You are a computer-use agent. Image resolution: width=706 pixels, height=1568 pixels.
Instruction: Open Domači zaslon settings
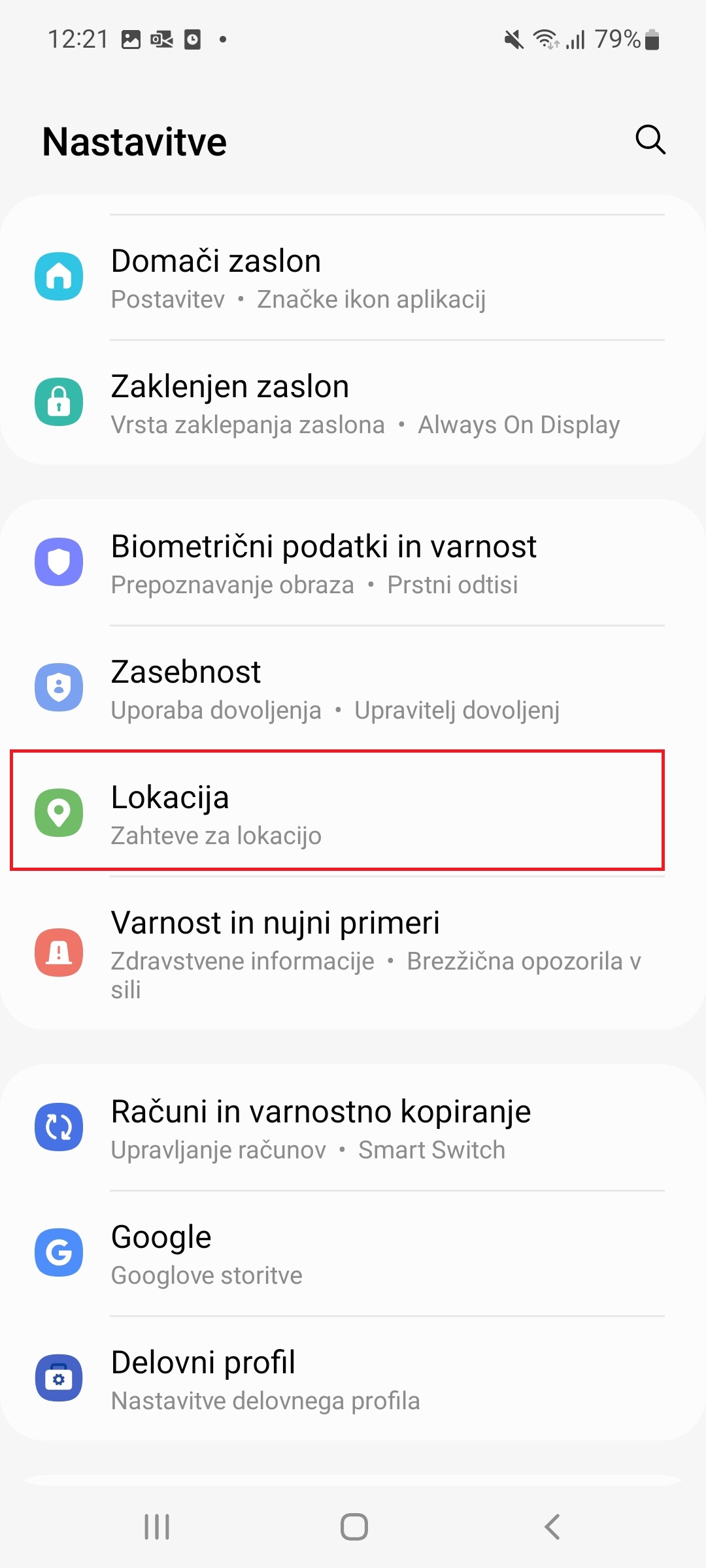pyautogui.click(x=353, y=277)
